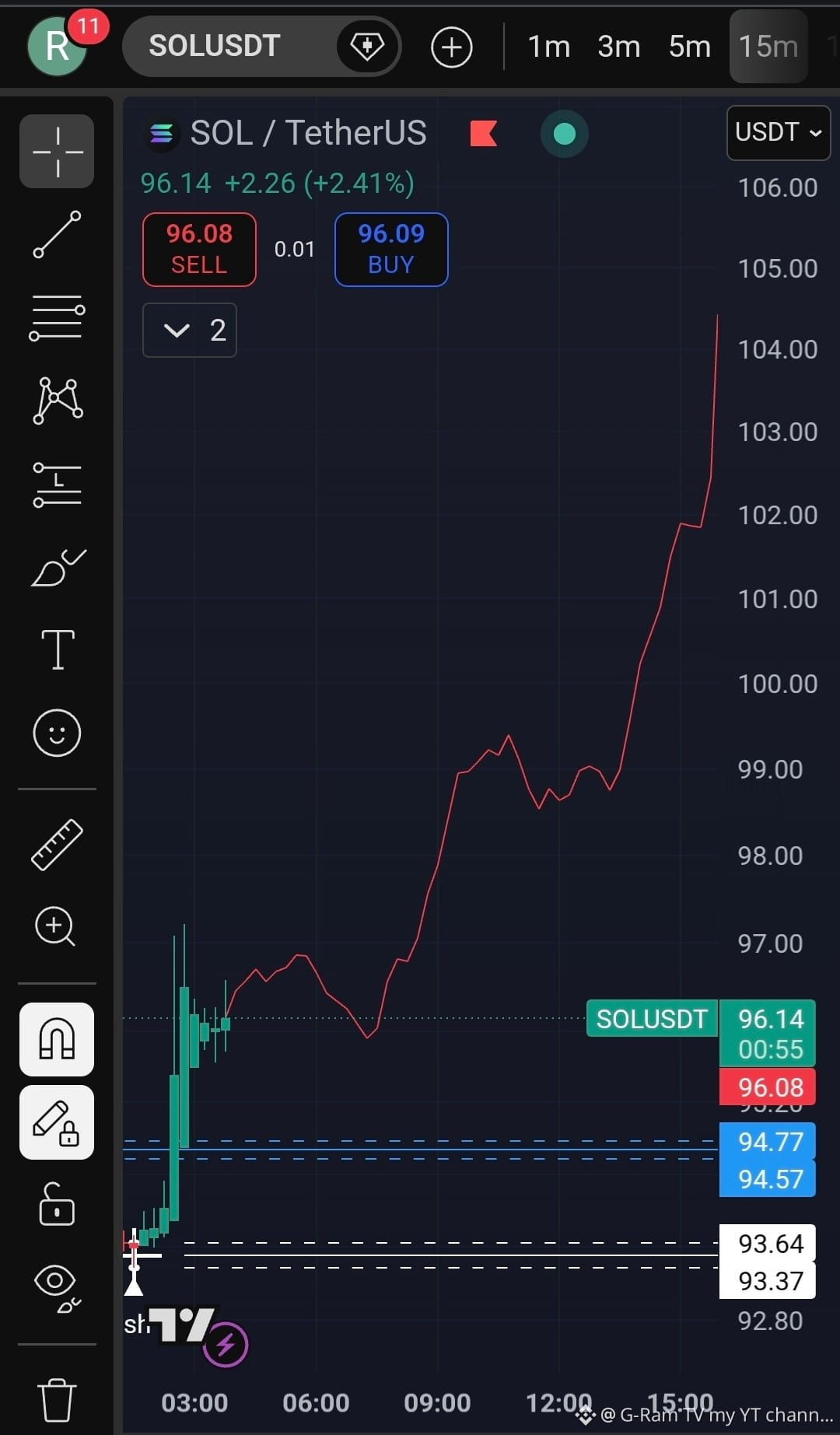Tap the 96.08 SELL button

click(199, 249)
